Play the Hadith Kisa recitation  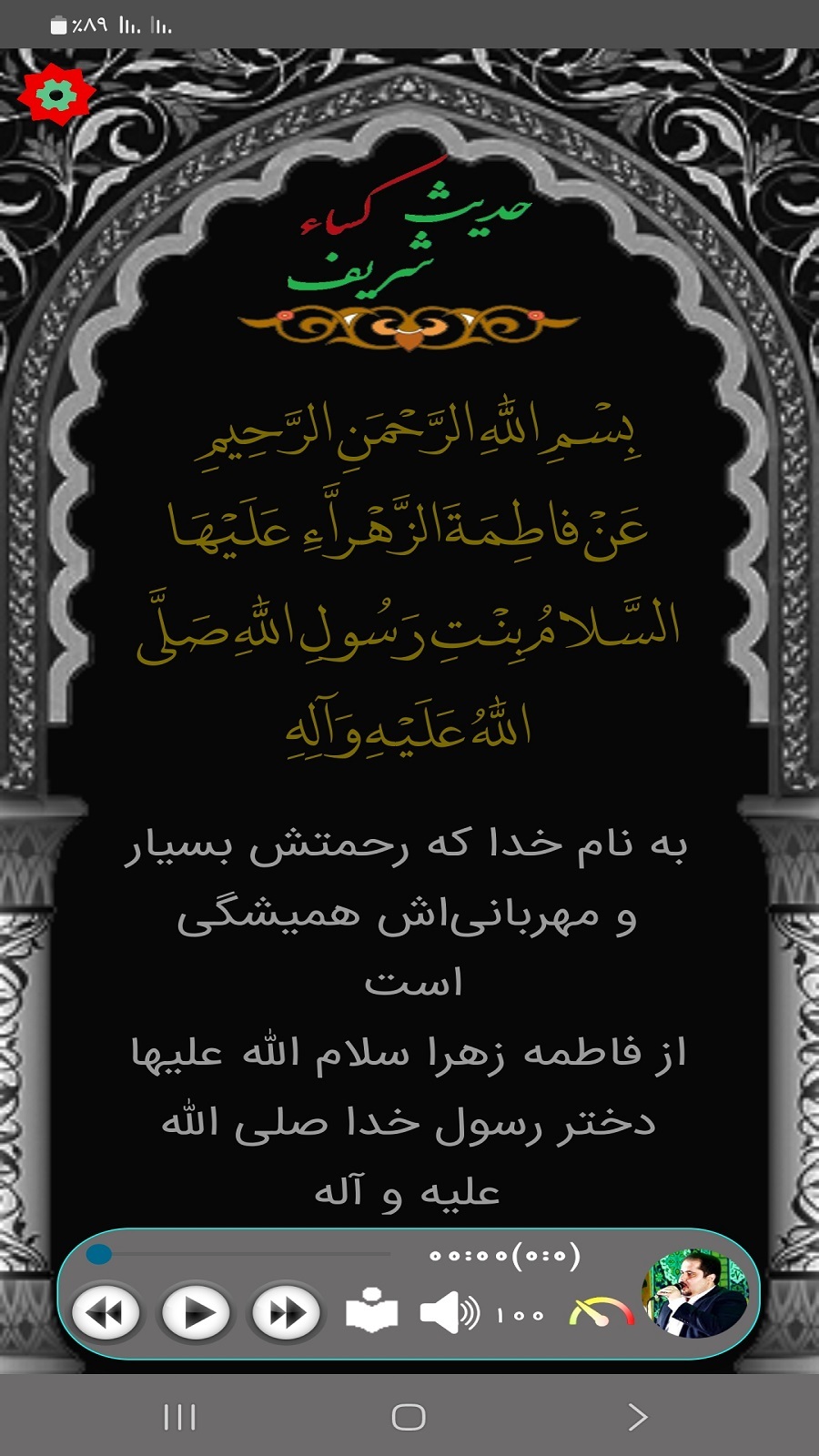click(196, 1313)
